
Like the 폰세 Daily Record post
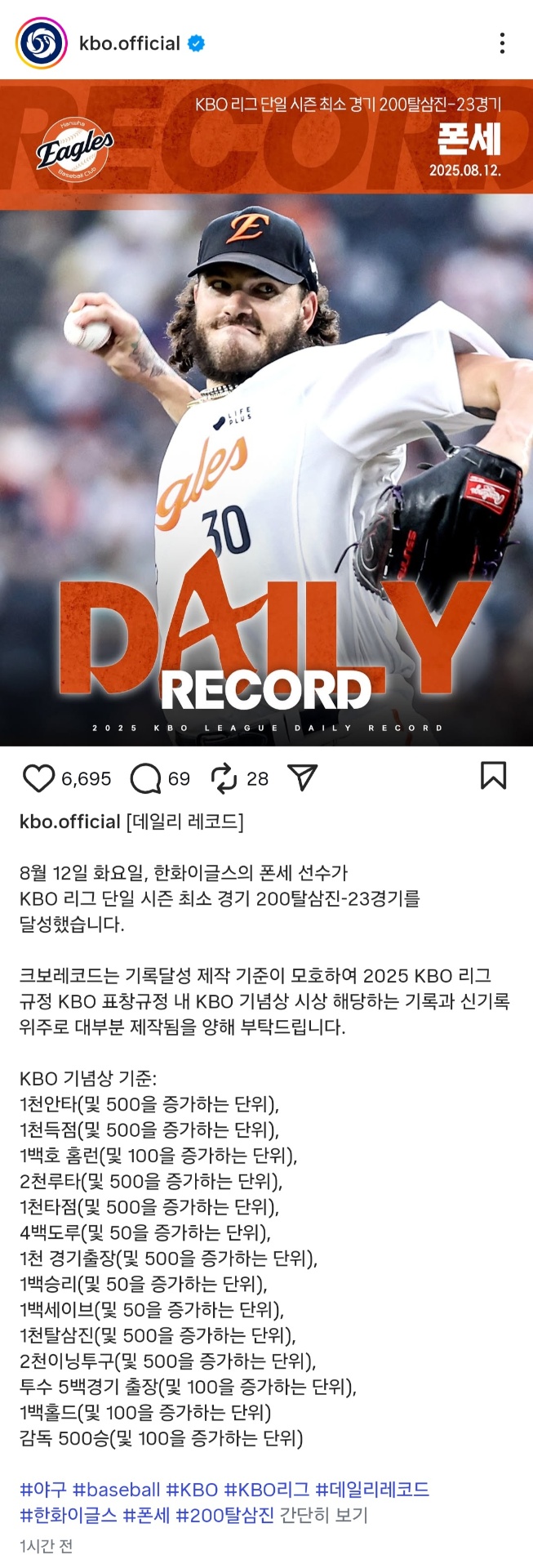tap(38, 778)
